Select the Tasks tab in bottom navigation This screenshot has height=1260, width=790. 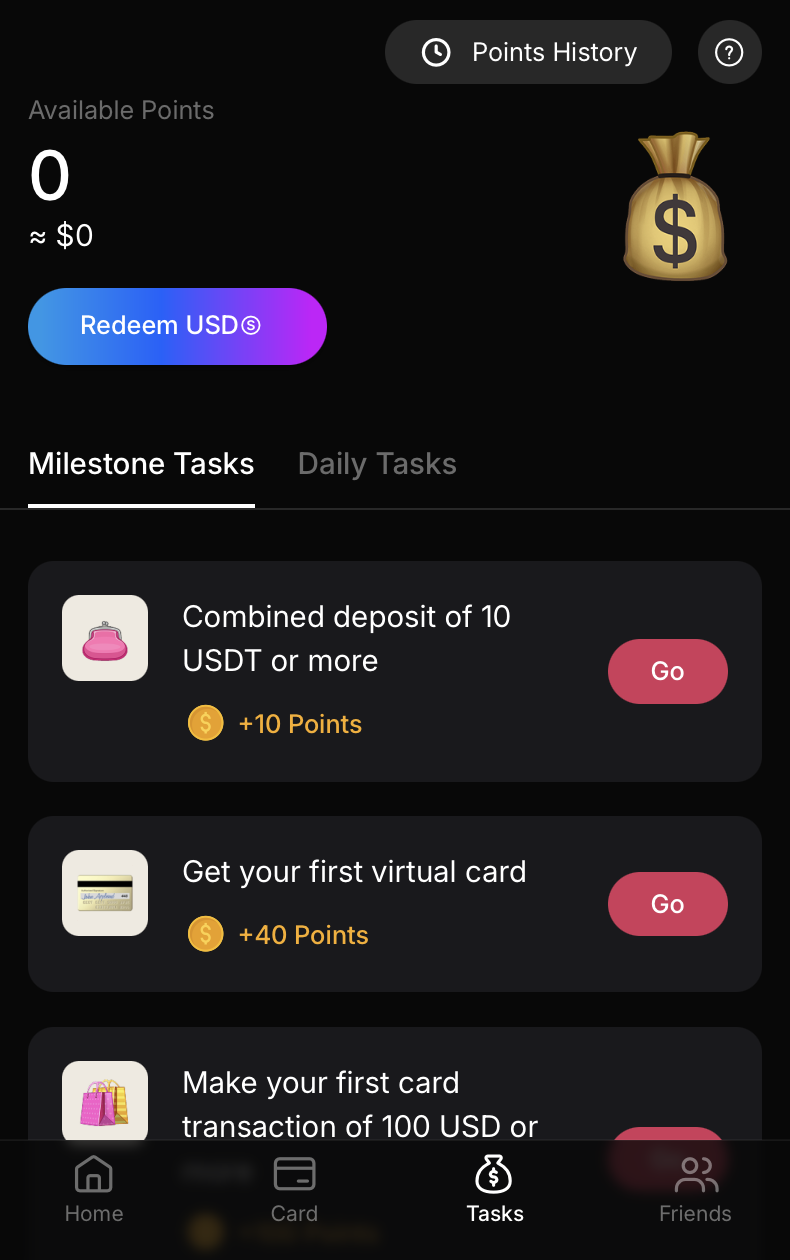(495, 1190)
